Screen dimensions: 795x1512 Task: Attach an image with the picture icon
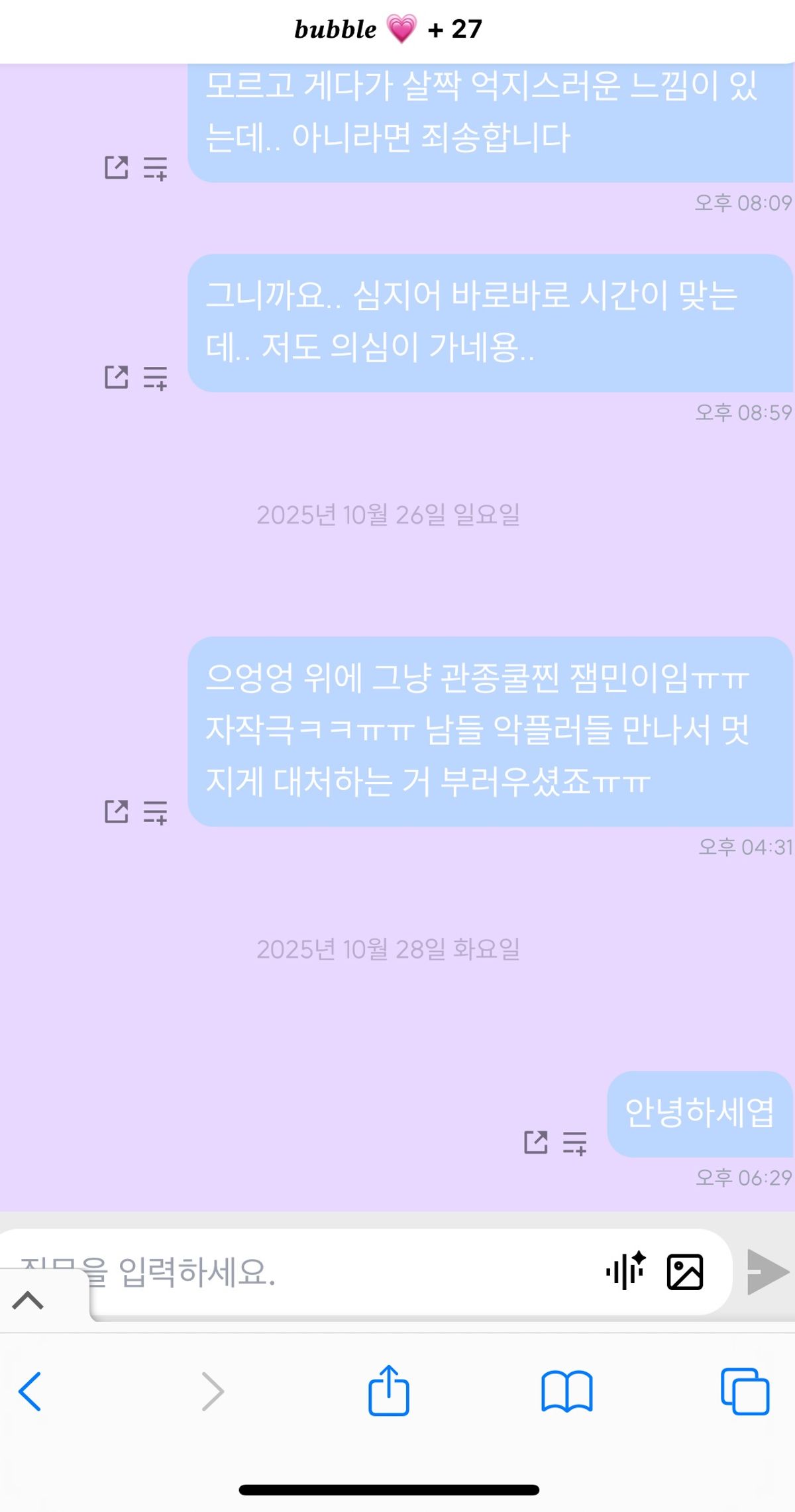coord(685,1272)
